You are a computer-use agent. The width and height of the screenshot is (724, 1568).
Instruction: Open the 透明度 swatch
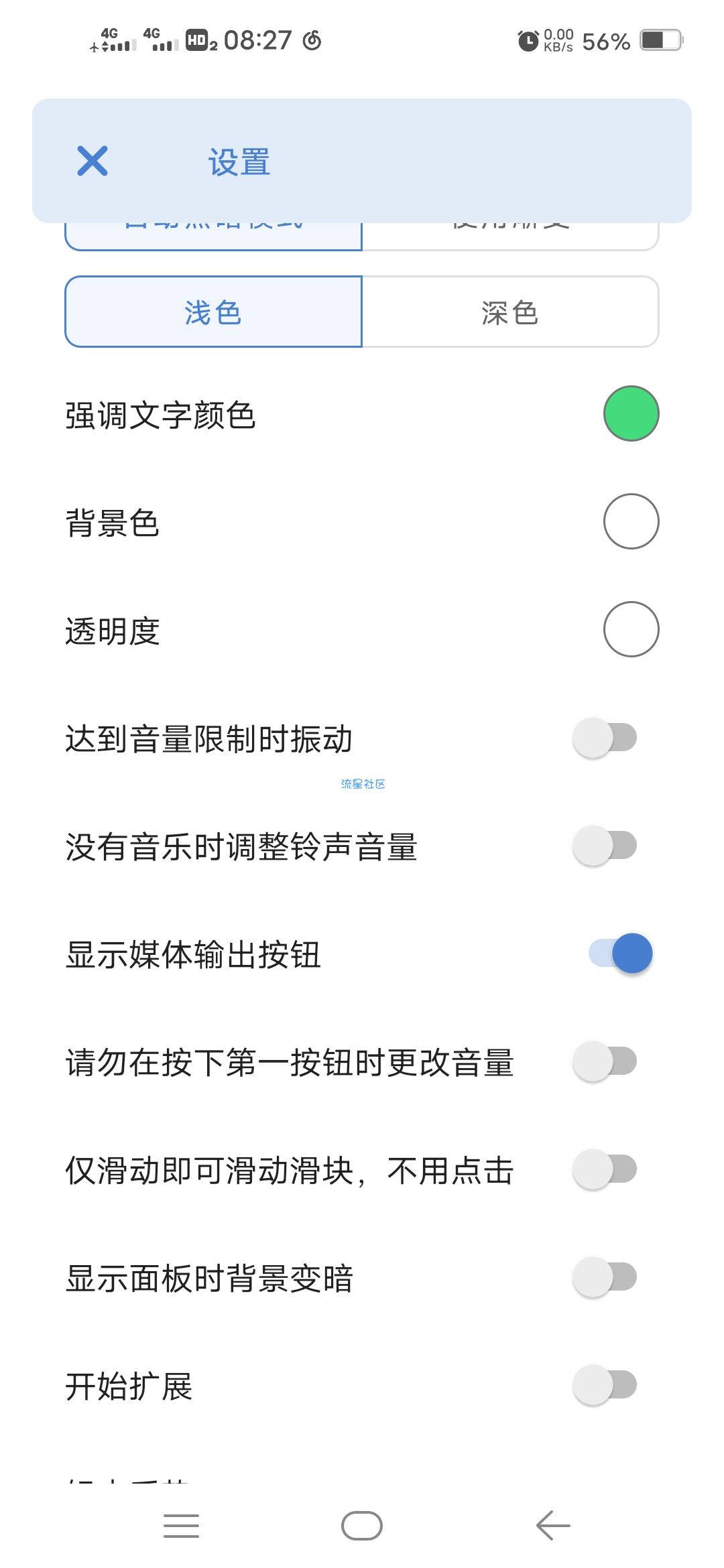pyautogui.click(x=631, y=629)
